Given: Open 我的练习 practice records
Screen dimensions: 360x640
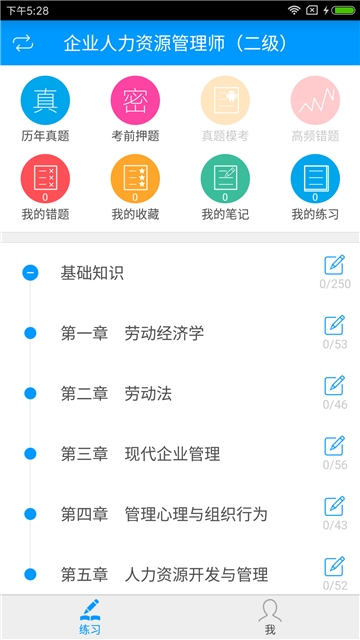Looking at the screenshot, I should 315,187.
